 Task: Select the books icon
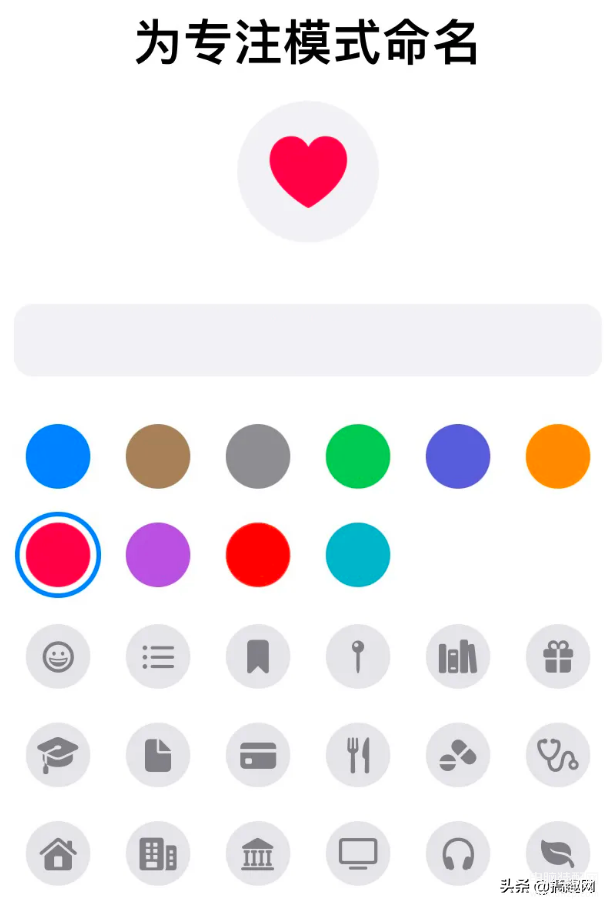pyautogui.click(x=458, y=657)
